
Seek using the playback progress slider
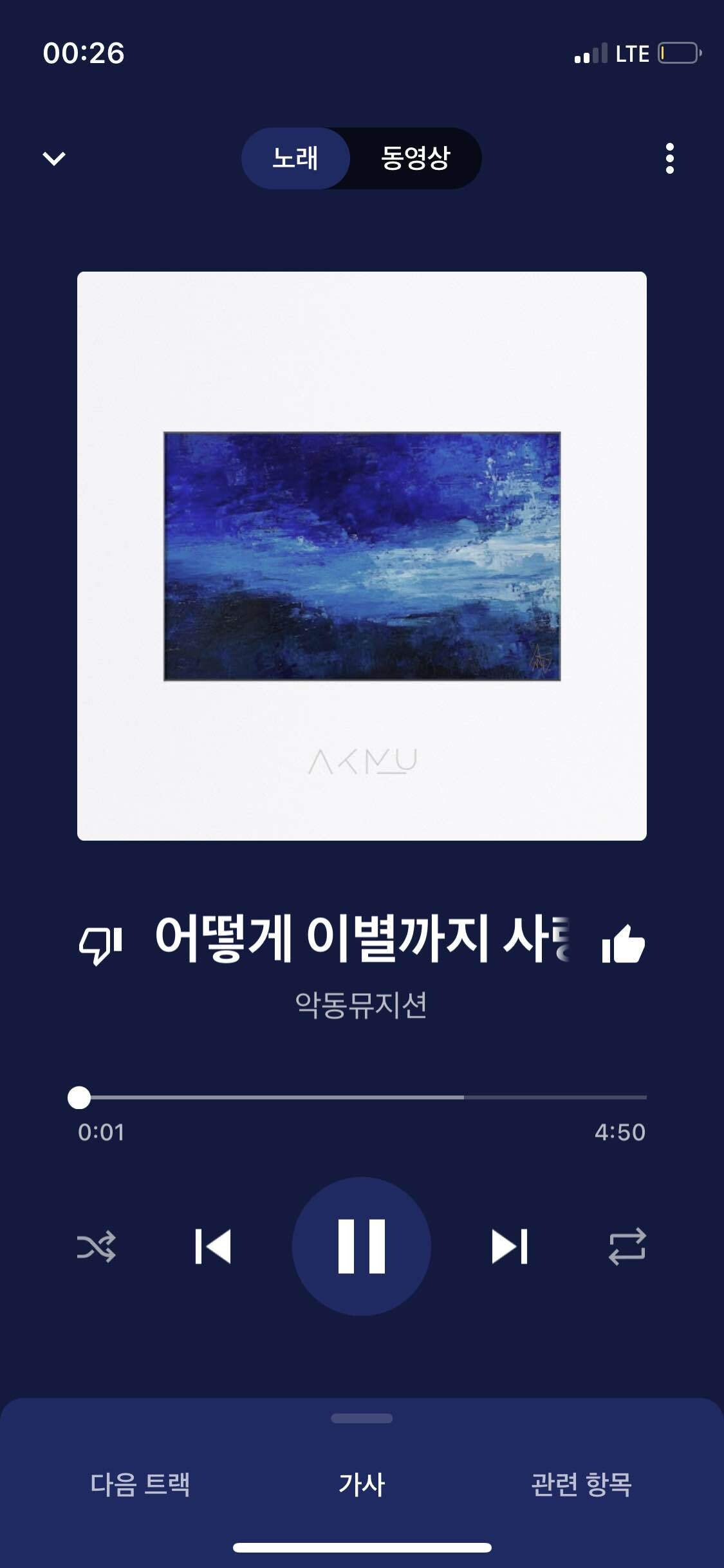click(362, 1098)
